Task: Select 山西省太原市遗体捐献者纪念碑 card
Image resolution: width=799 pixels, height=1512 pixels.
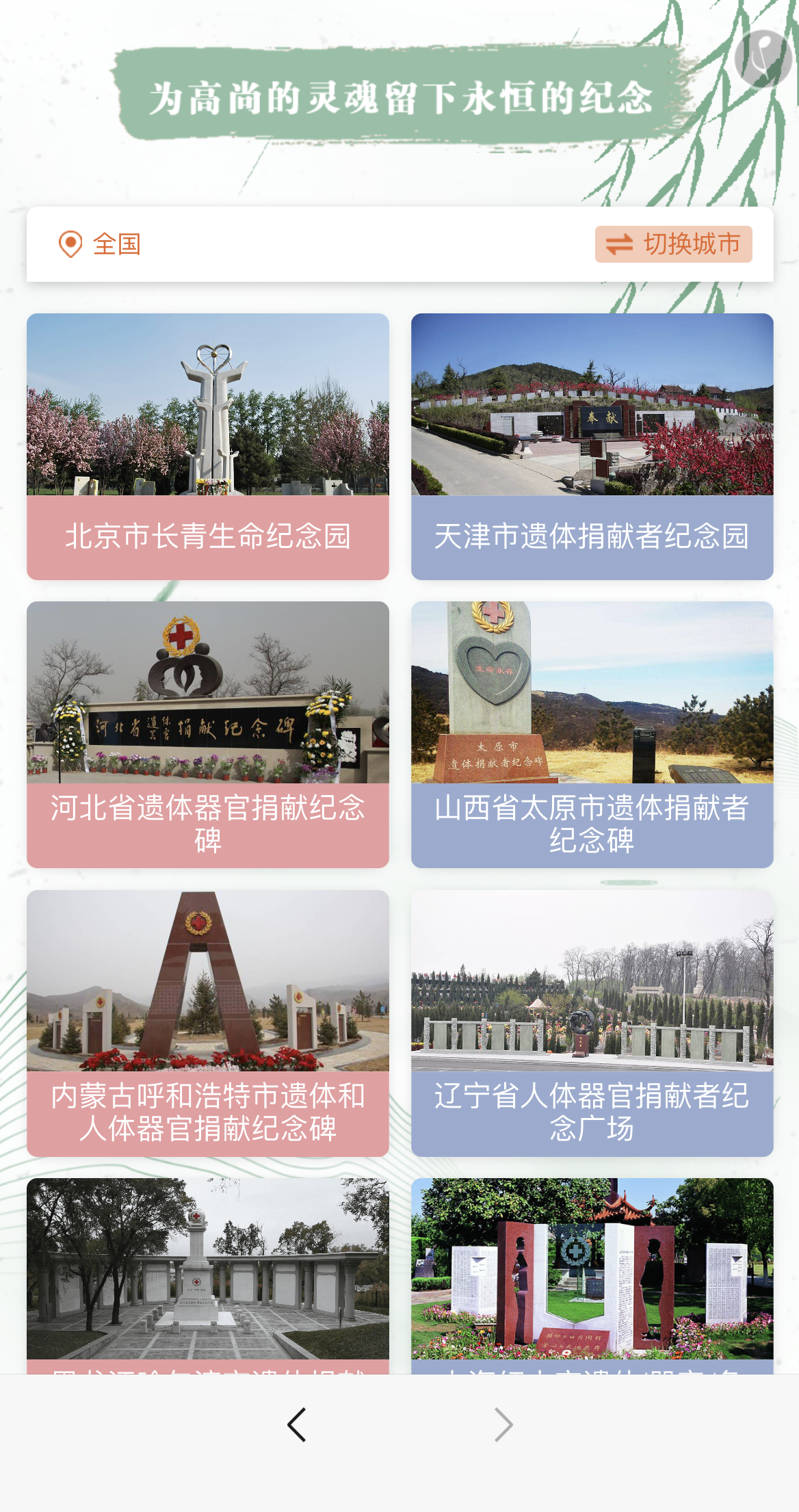Action: coord(592,734)
